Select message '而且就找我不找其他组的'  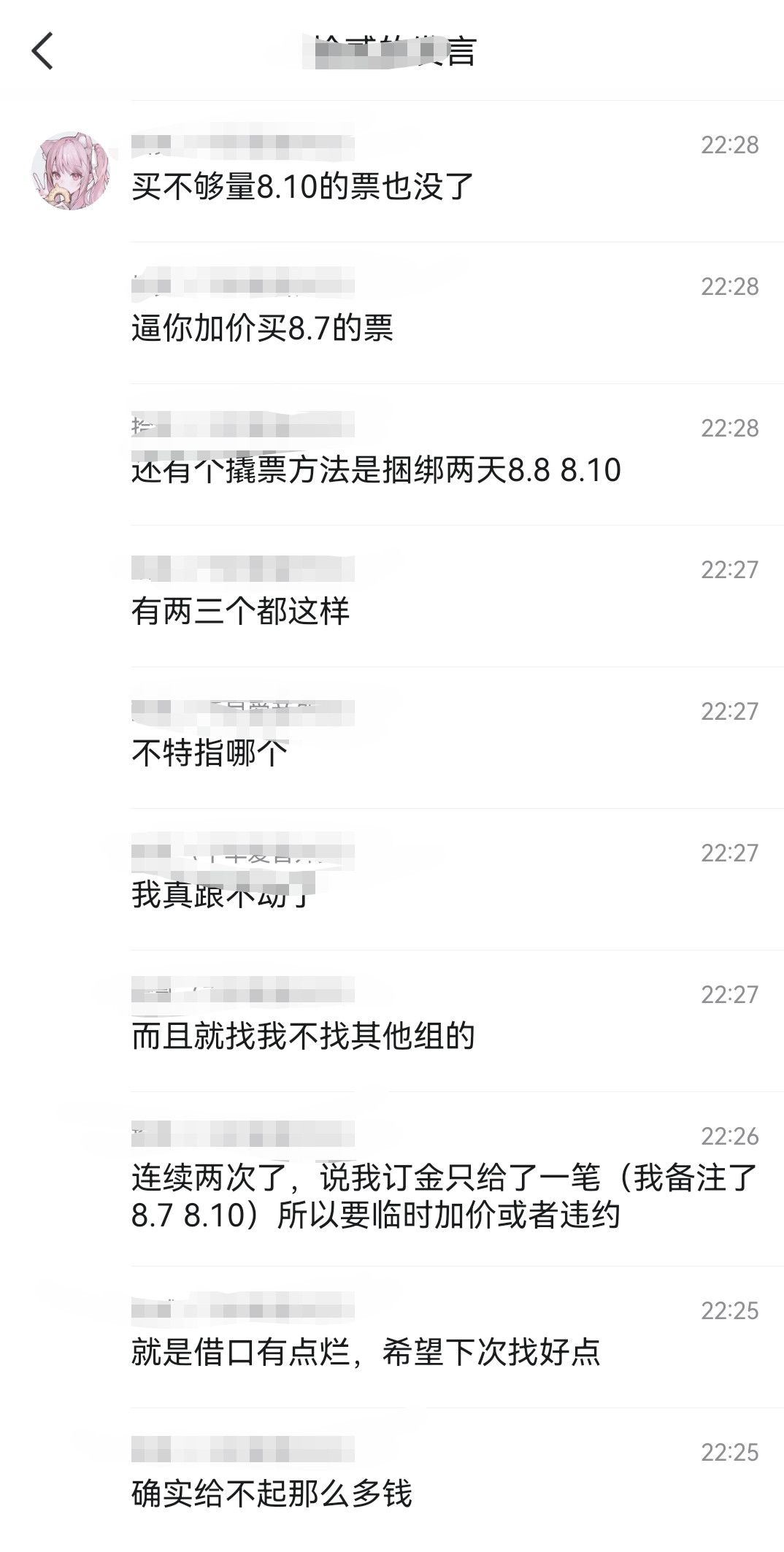point(303,1037)
